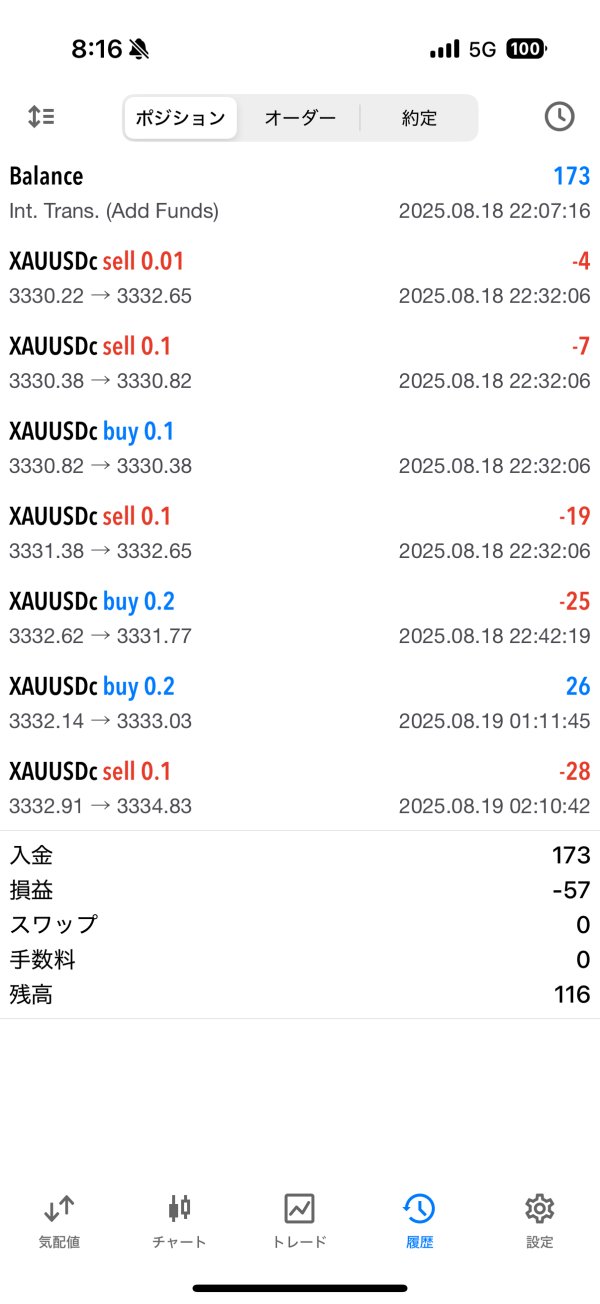Switch to the オーダー segment
This screenshot has width=600, height=1304.
(300, 118)
